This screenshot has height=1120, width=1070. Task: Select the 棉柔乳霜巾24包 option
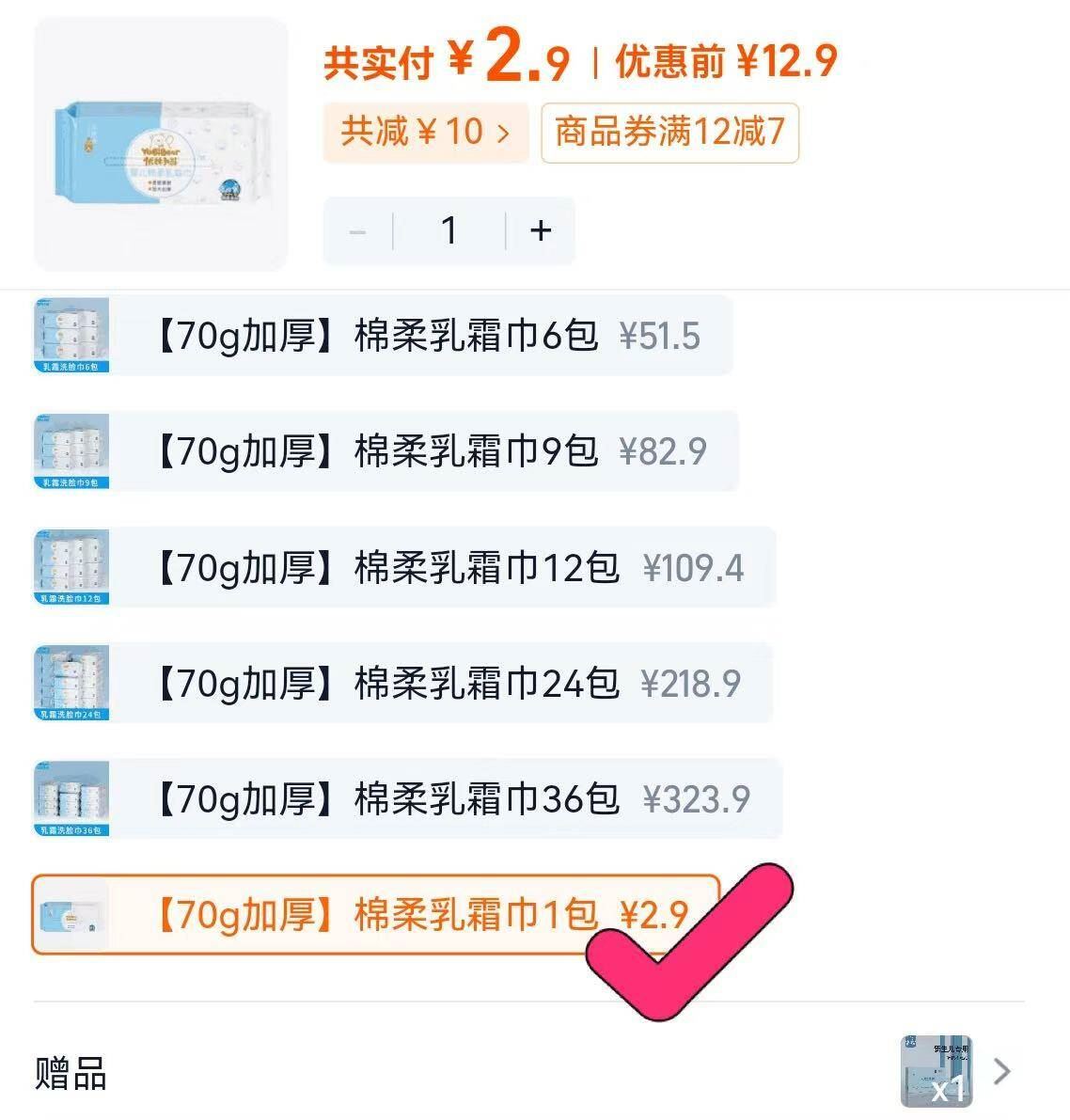click(402, 684)
